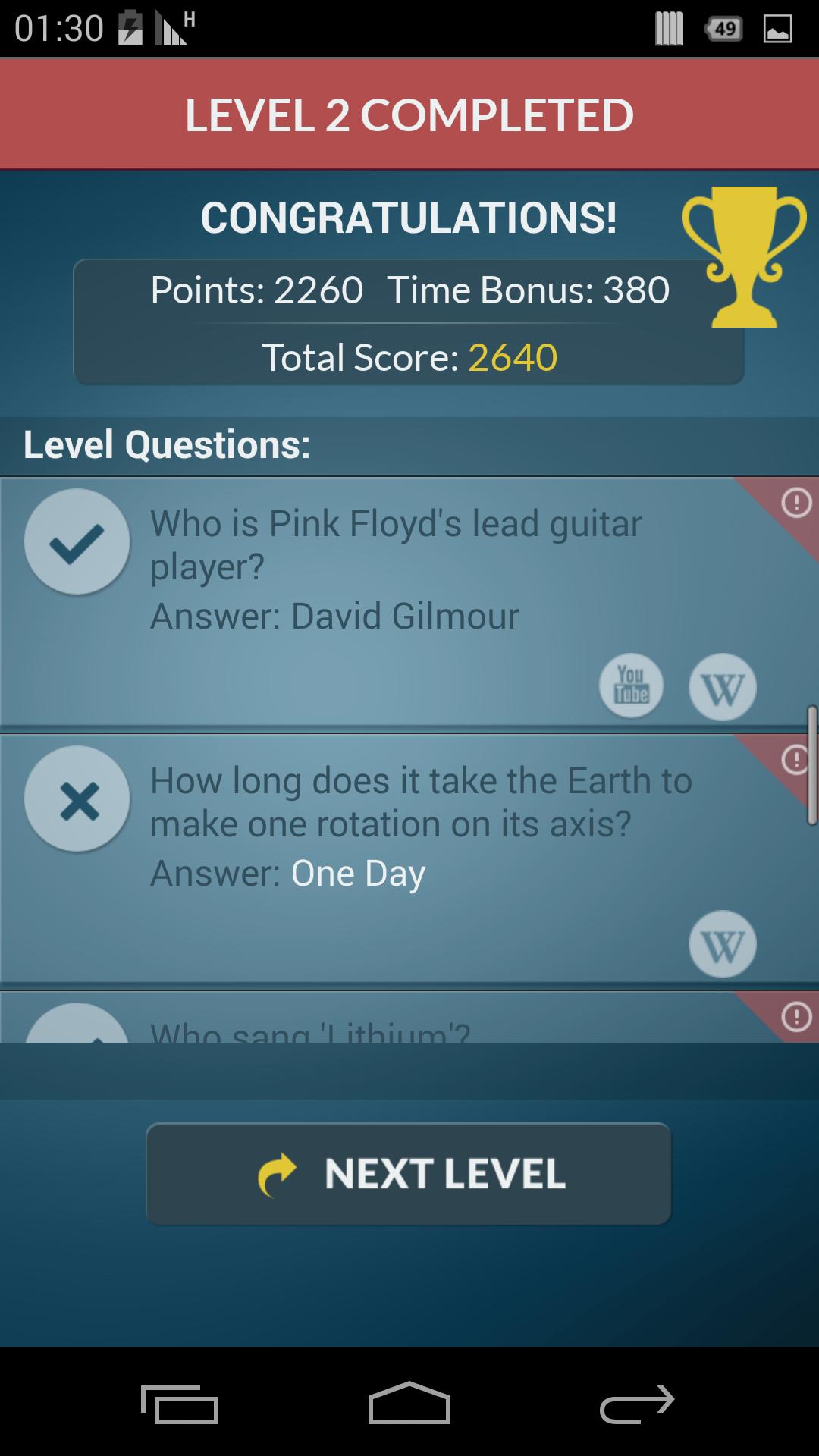
Task: Report the Pink Floyd guitar question
Action: pyautogui.click(x=795, y=503)
